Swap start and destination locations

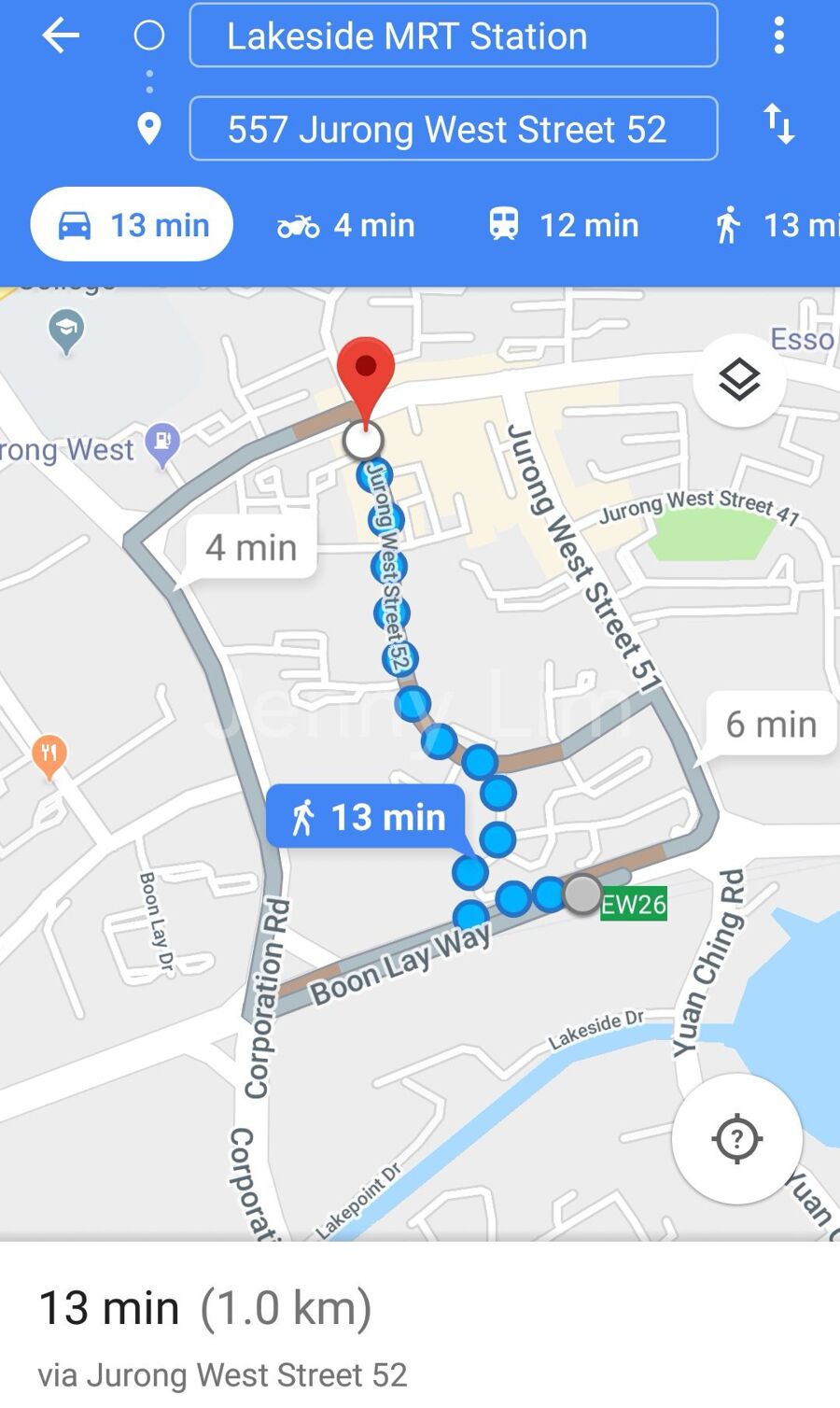click(x=778, y=124)
